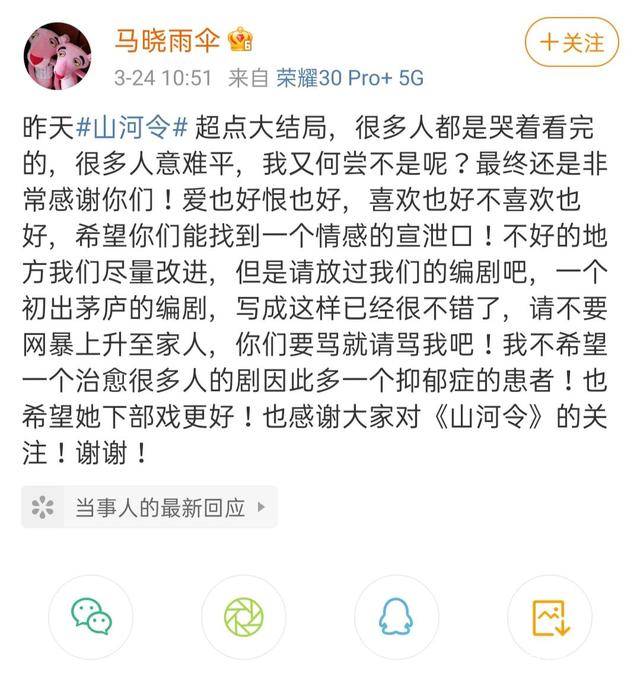Open 马晓雨伞's profile avatar

pos(58,56)
